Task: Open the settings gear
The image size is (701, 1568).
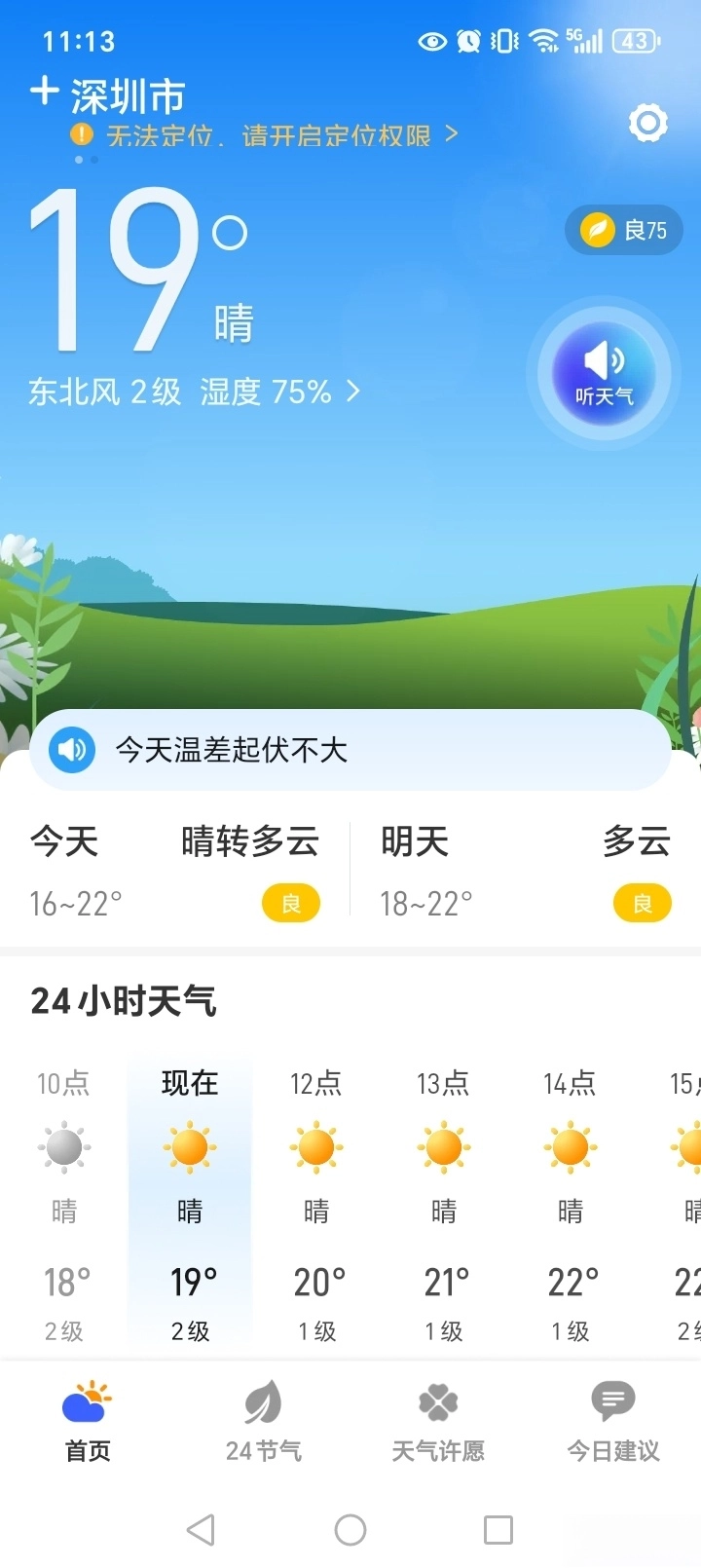Action: (x=647, y=124)
